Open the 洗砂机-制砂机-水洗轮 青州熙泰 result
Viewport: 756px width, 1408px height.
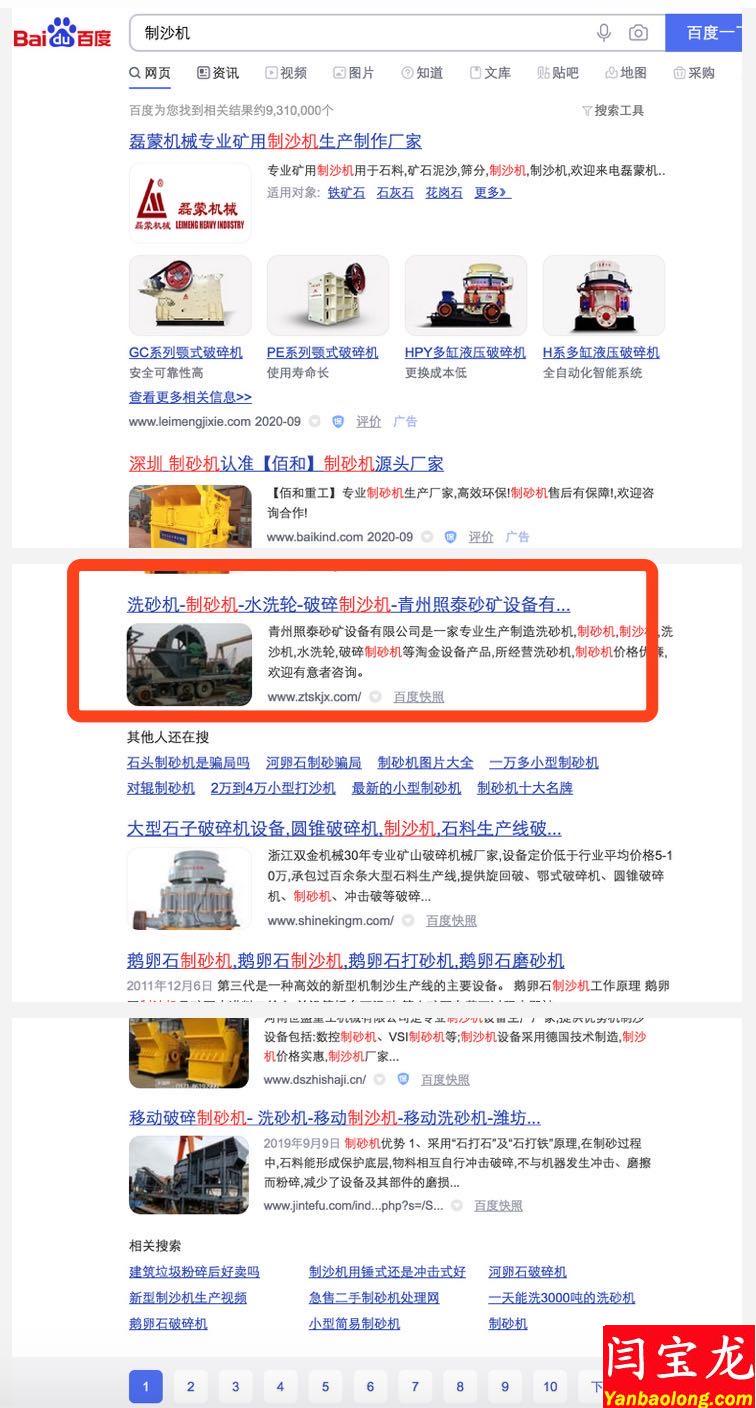click(x=348, y=604)
